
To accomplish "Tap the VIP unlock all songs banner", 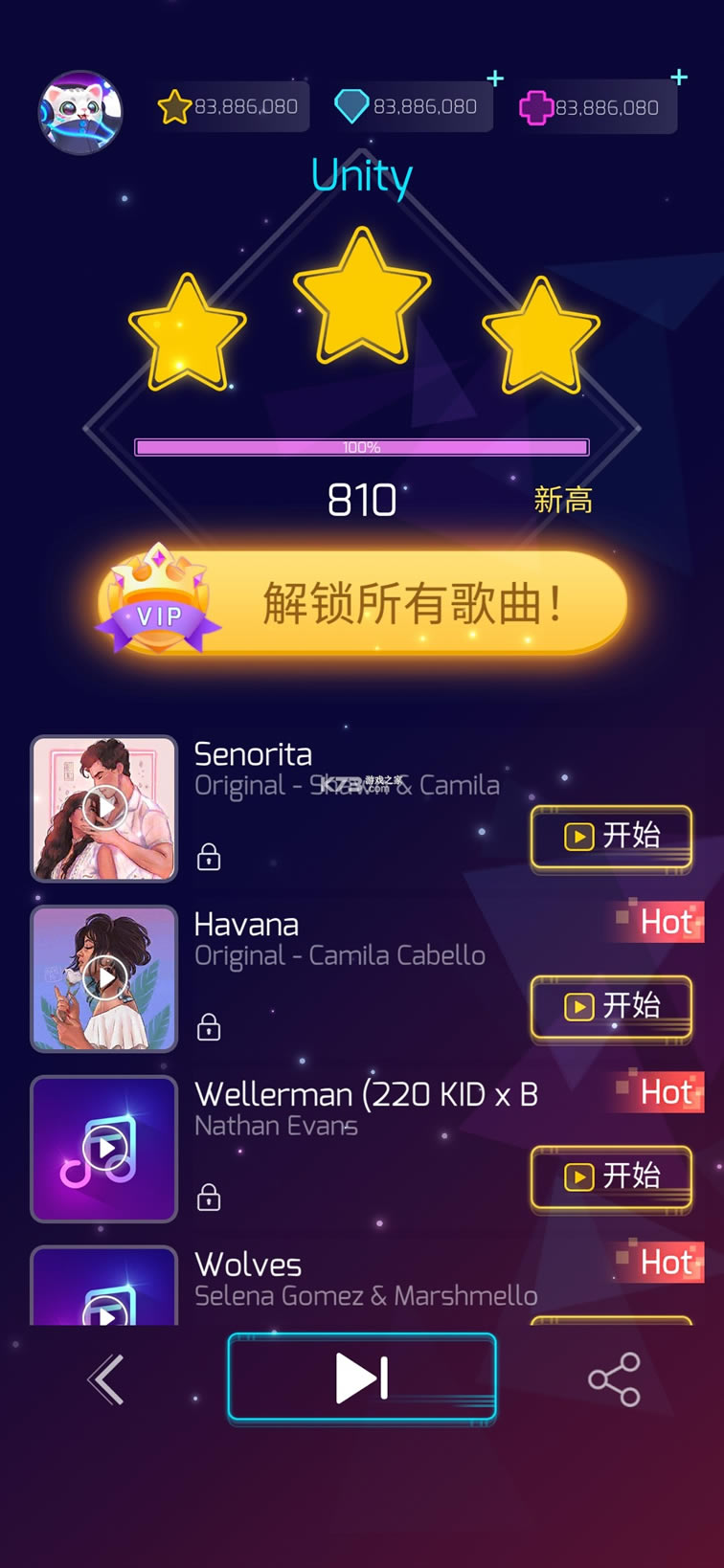I will [x=362, y=603].
